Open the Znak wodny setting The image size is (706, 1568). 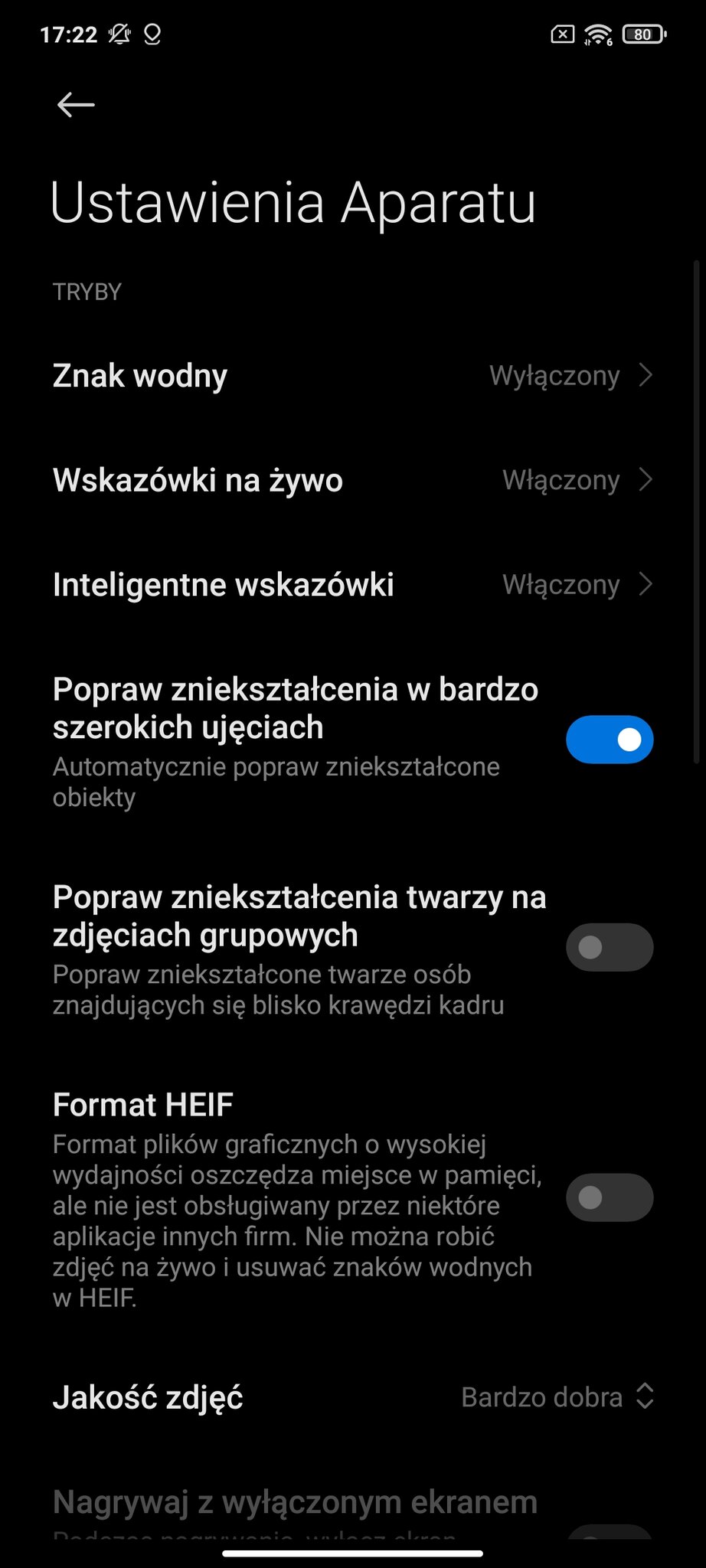click(x=353, y=376)
